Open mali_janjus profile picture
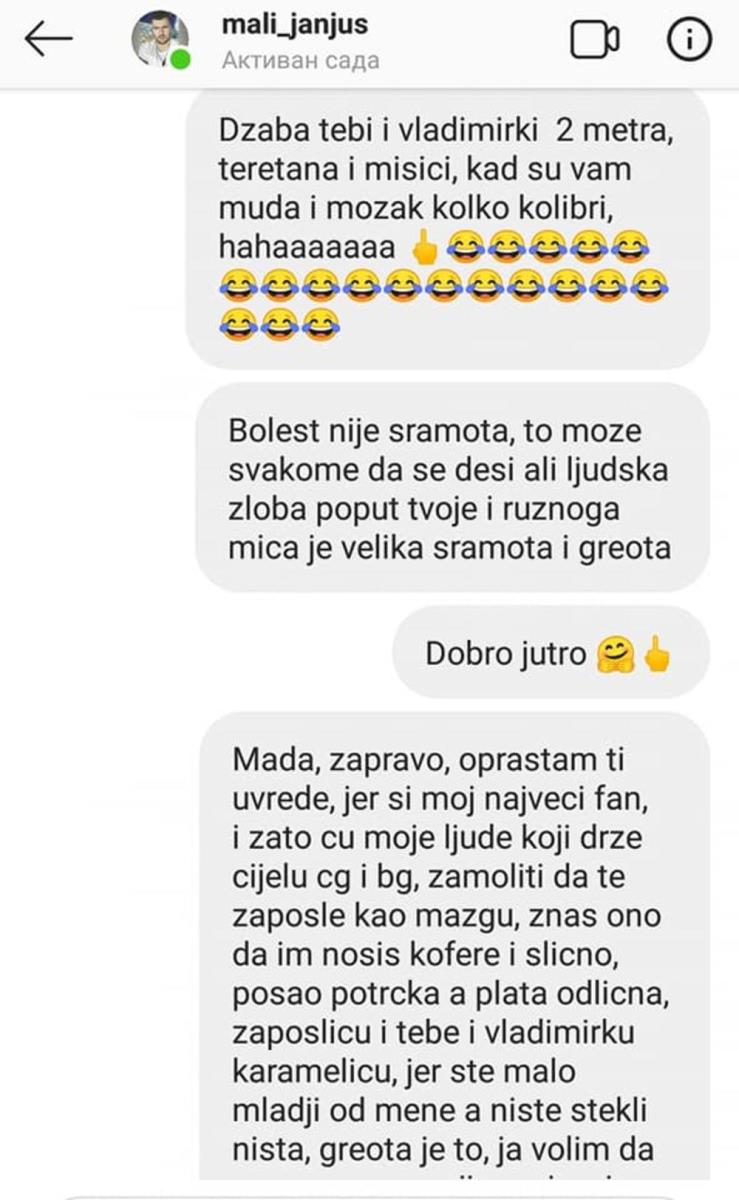The width and height of the screenshot is (739, 1200). 160,40
